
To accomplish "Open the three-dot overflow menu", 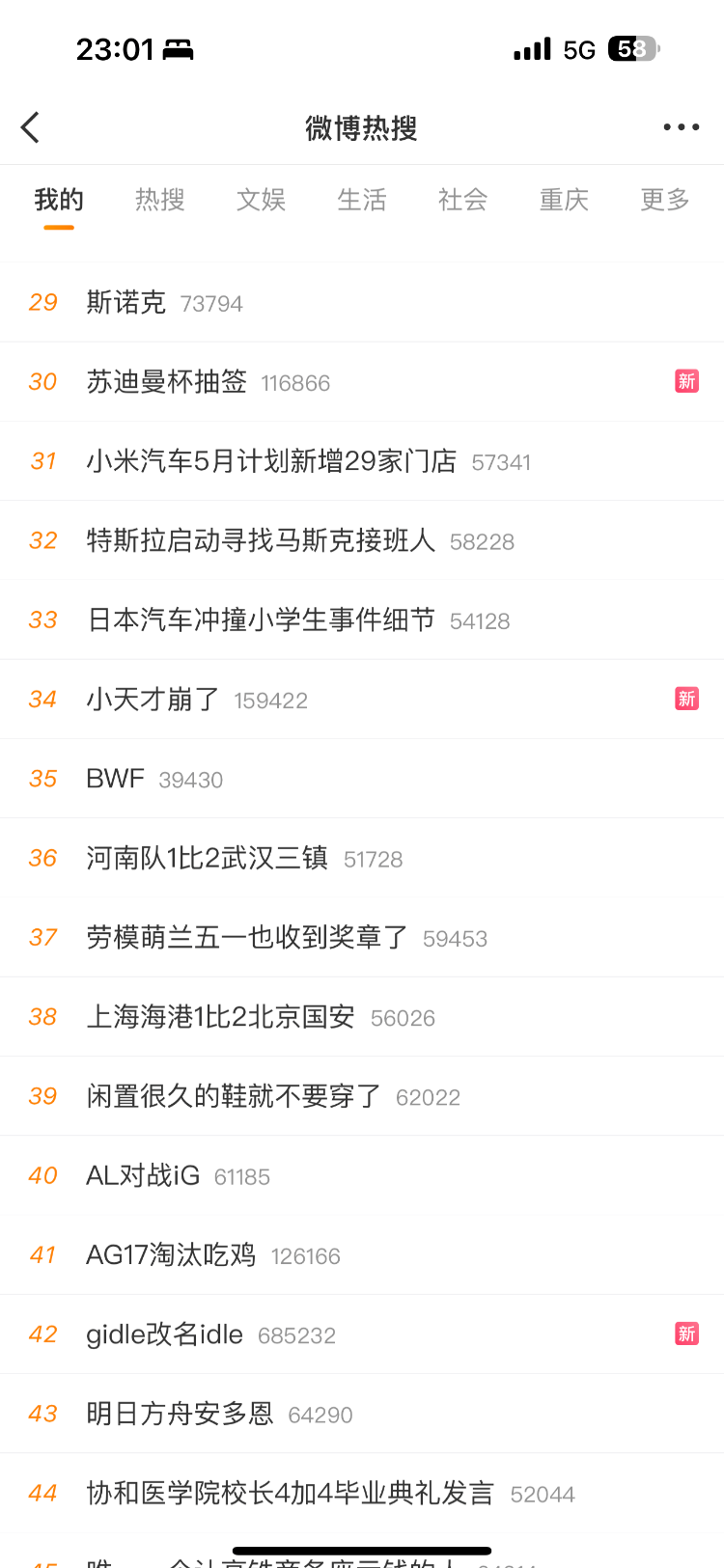I will click(x=681, y=127).
